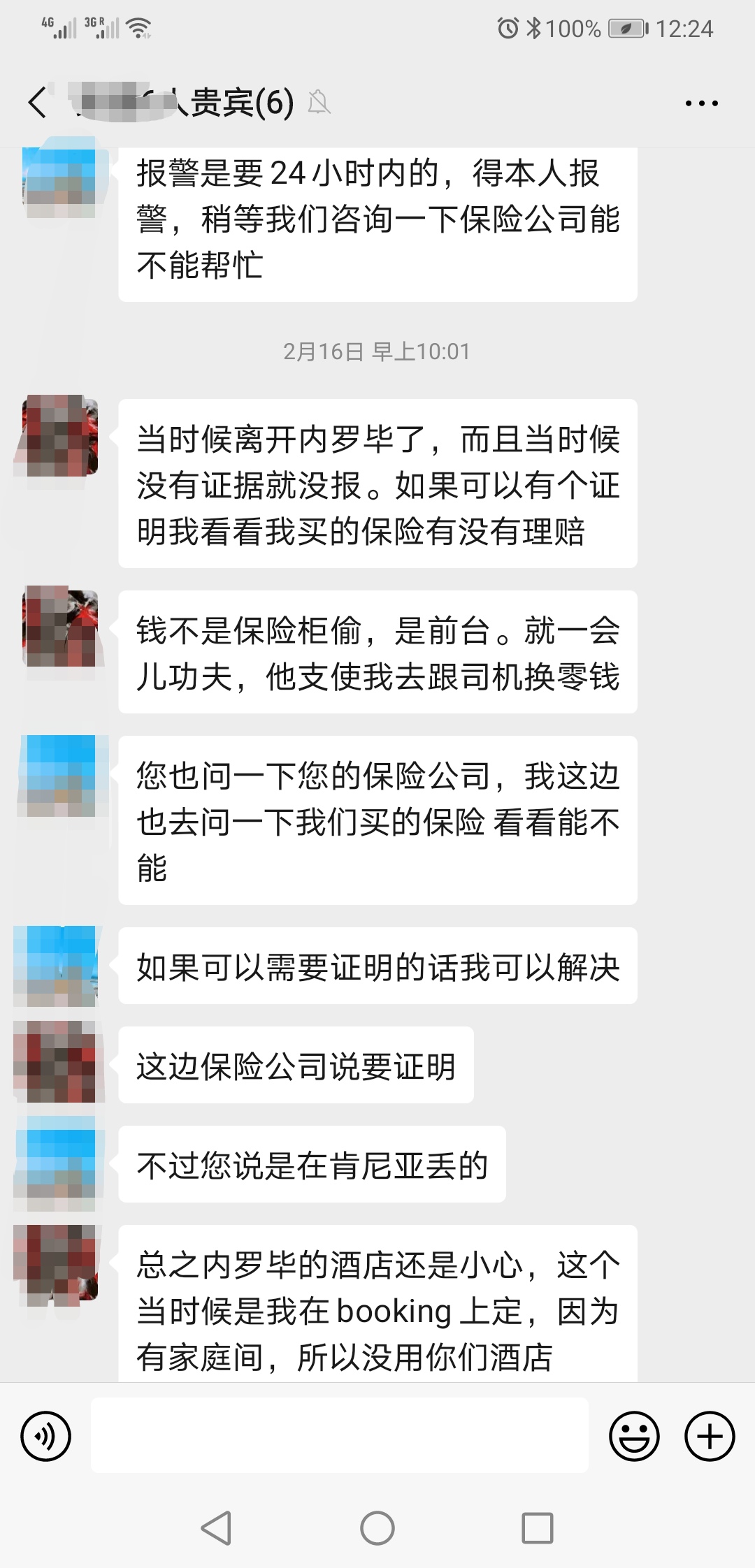Tap avatar beside "钱不是保险柜偷" message

(60, 627)
